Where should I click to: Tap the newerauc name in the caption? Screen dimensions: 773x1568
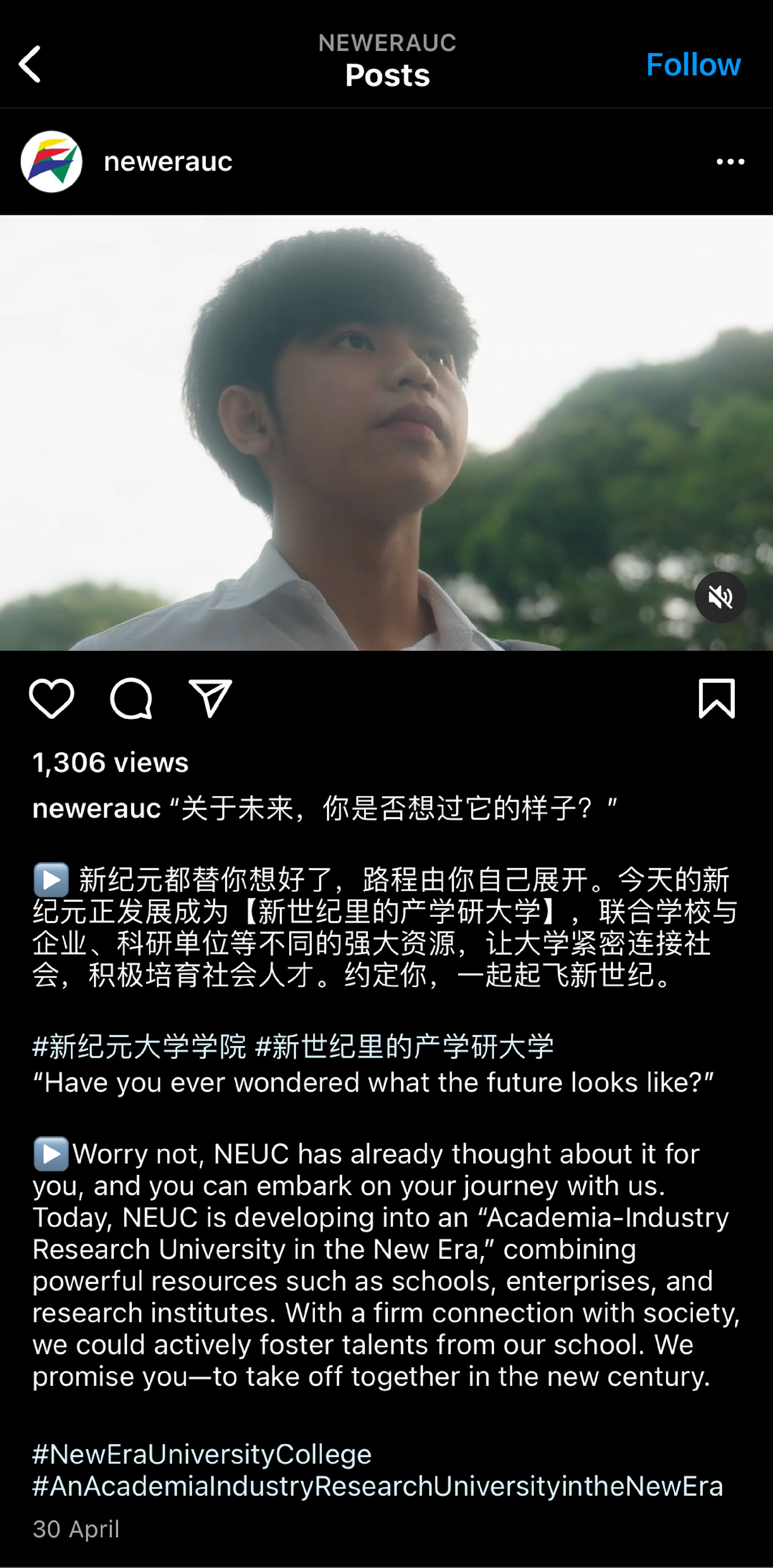click(96, 809)
